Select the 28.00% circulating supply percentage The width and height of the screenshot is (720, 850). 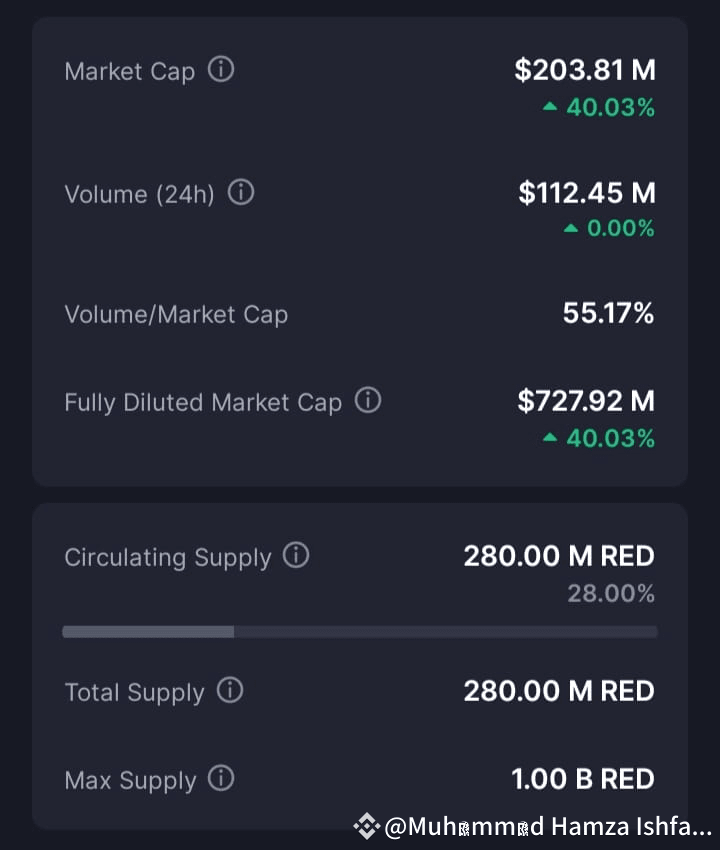coord(613,592)
